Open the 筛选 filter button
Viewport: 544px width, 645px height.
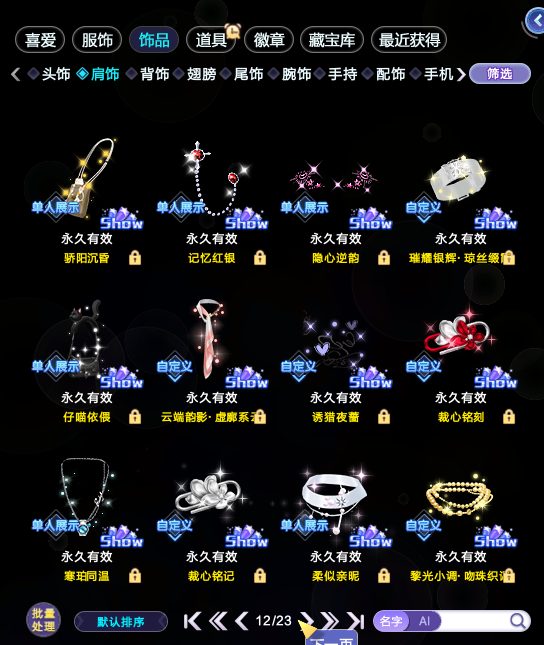(500, 74)
